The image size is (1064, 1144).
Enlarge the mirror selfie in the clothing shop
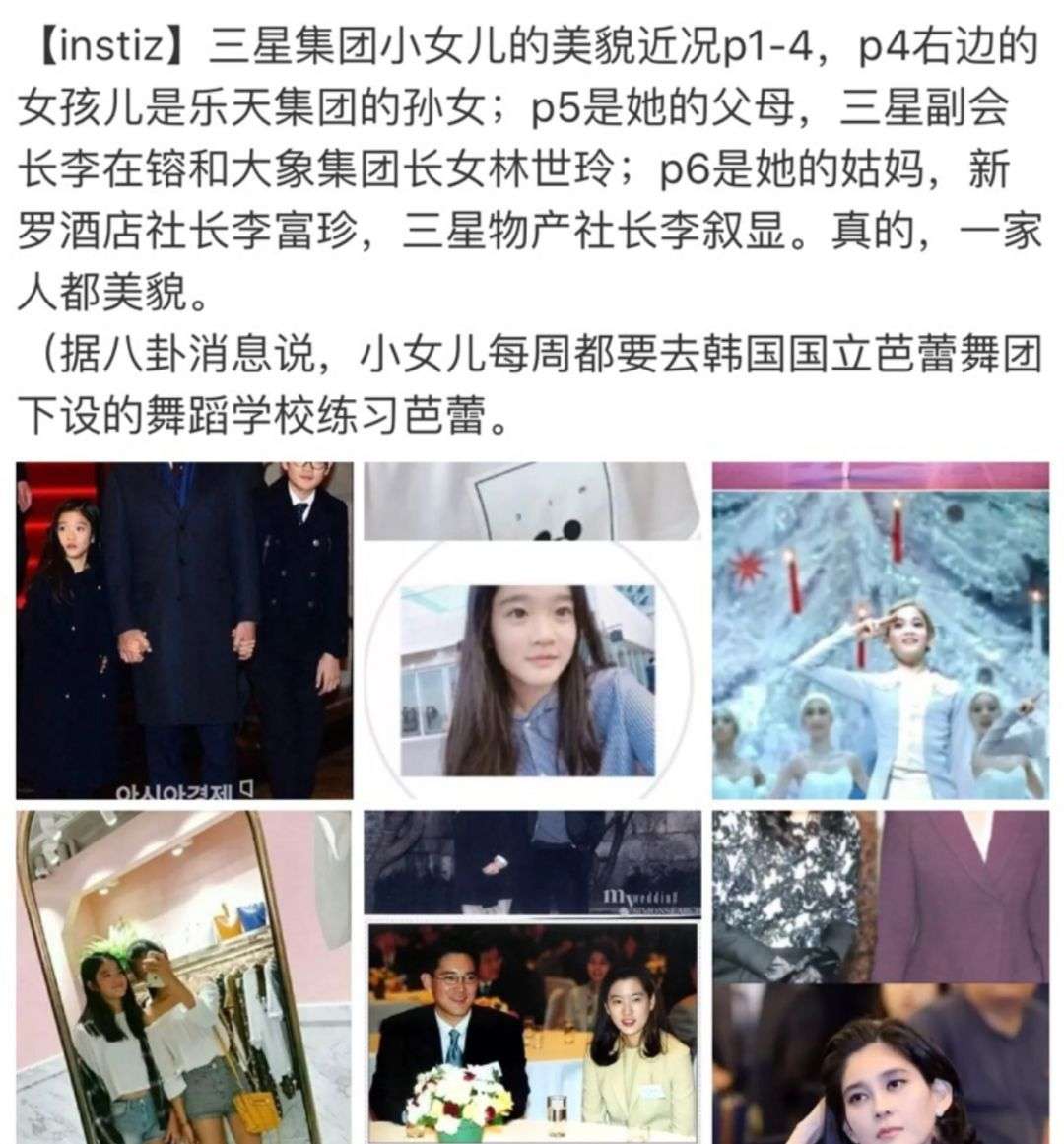tap(184, 976)
